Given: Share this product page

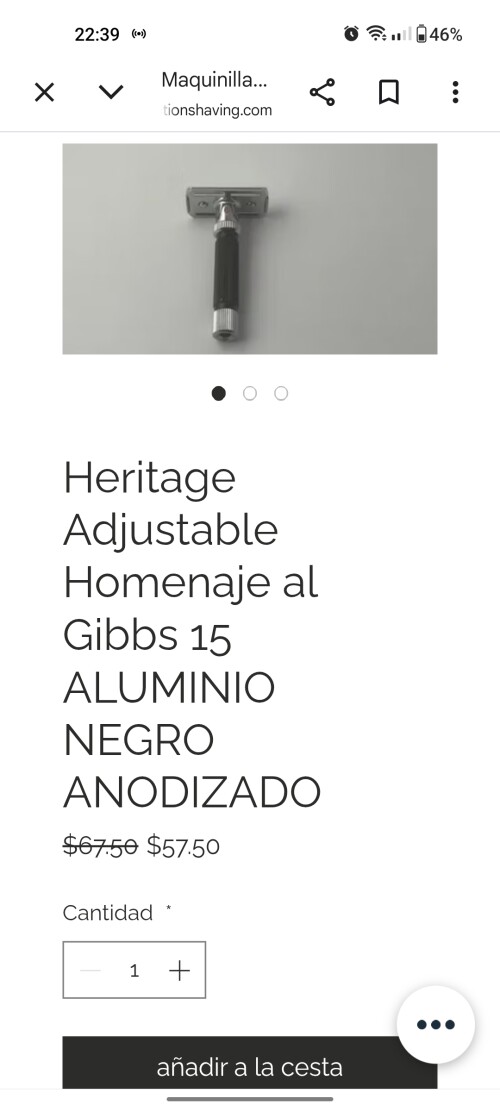Looking at the screenshot, I should 322,92.
